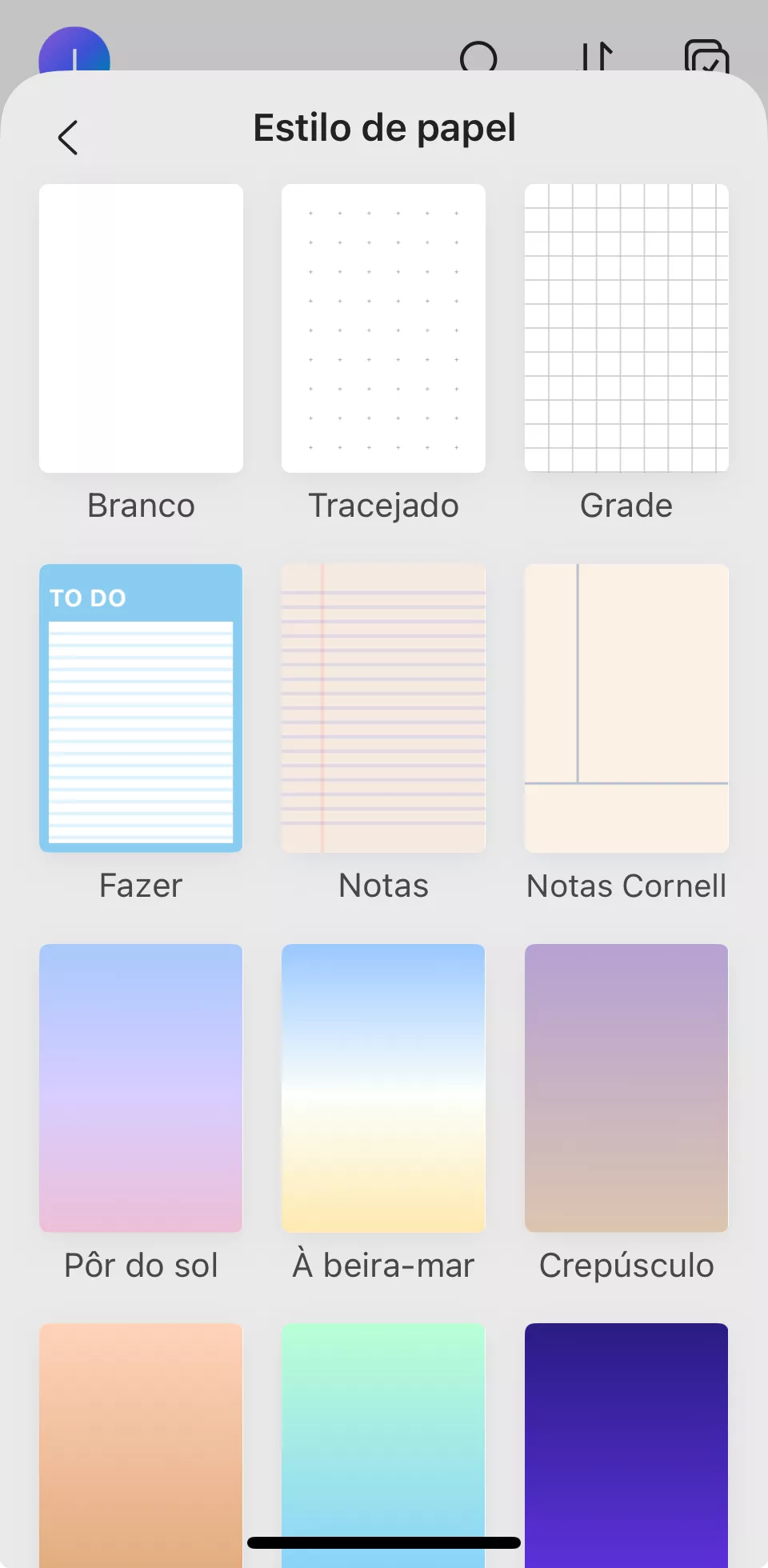Apply the Pôr do sol gradient background
The image size is (768, 1568).
pos(140,1086)
